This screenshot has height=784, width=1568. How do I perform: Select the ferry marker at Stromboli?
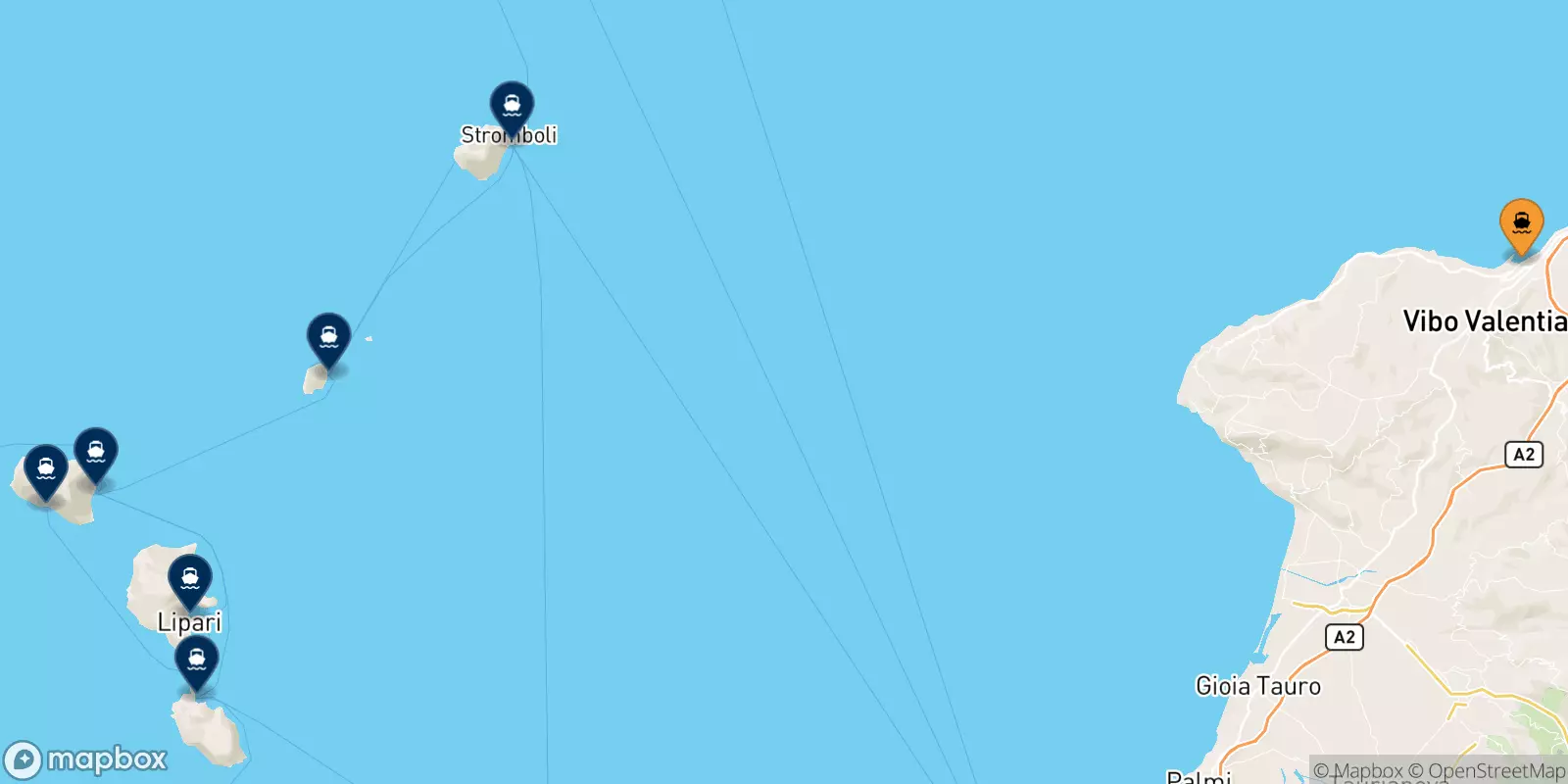coord(512,105)
